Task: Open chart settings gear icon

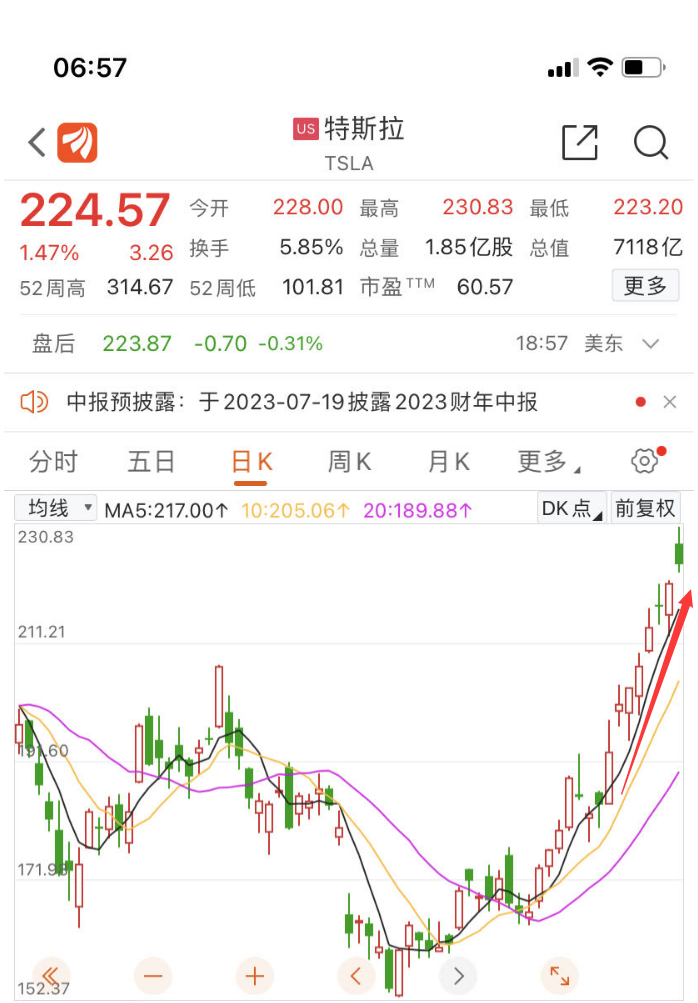Action: pos(645,461)
